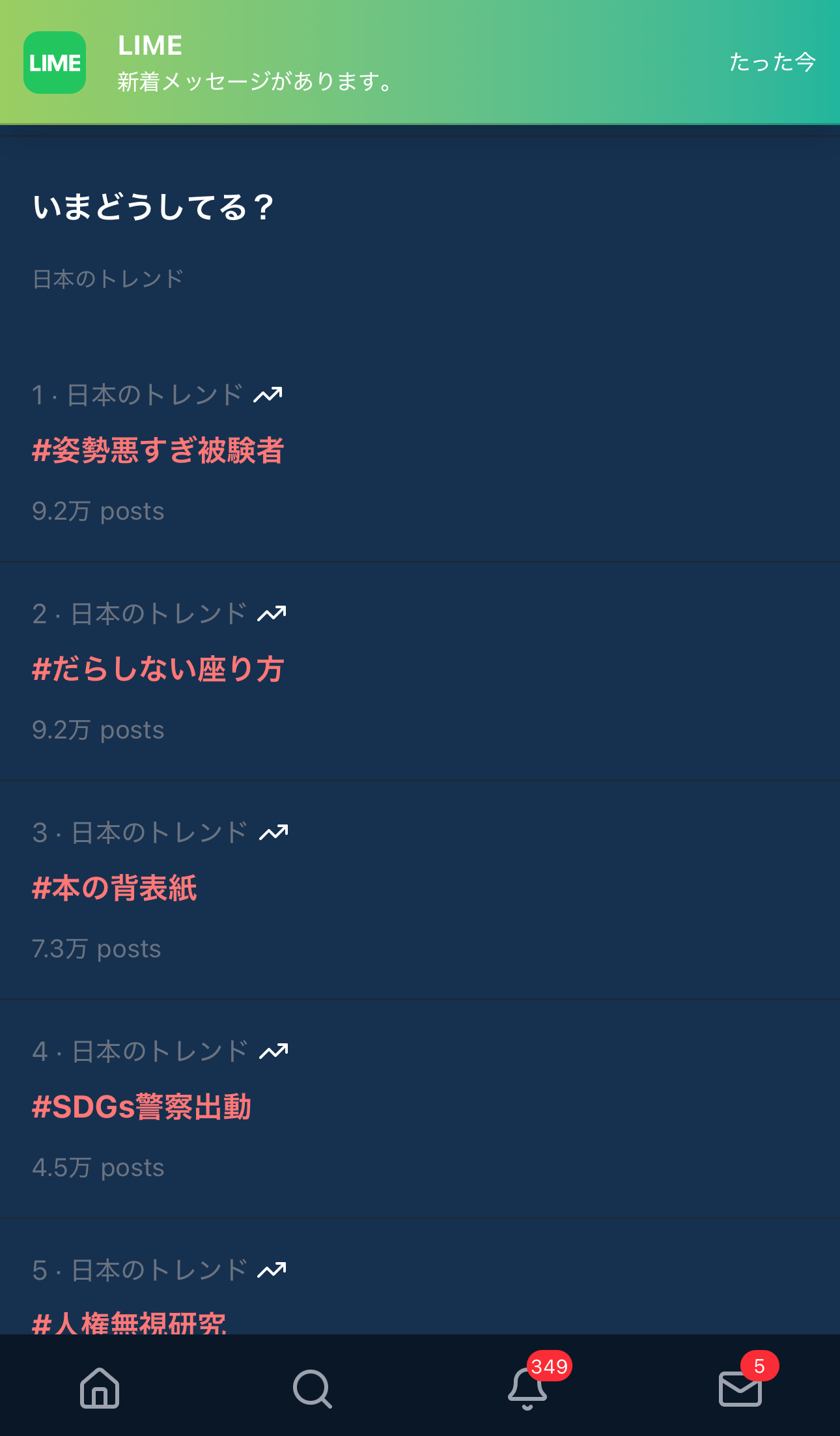Go to the Home tab
Viewport: 840px width, 1436px height.
[100, 1388]
